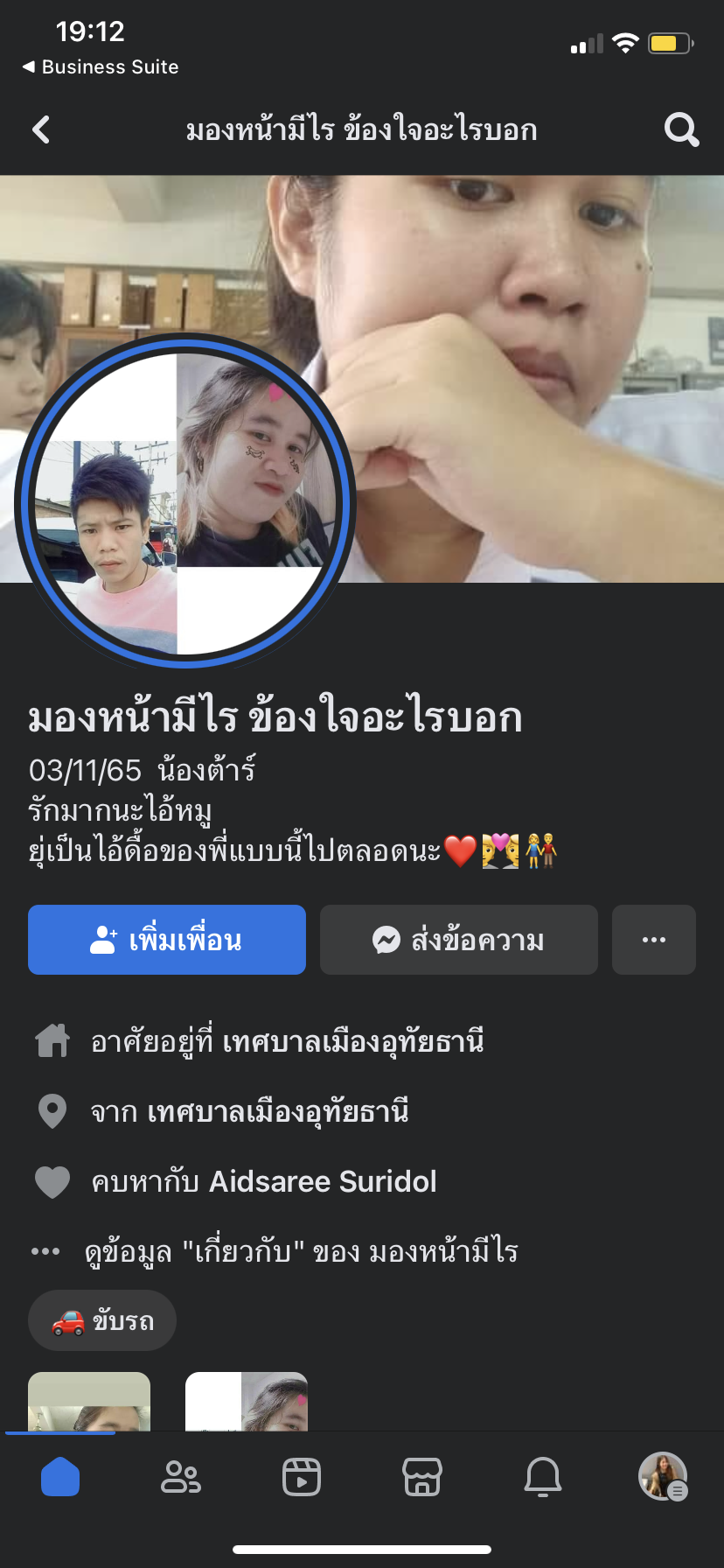Screen dimensions: 724x1568
Task: Open the three-dot more options button
Action: click(653, 940)
